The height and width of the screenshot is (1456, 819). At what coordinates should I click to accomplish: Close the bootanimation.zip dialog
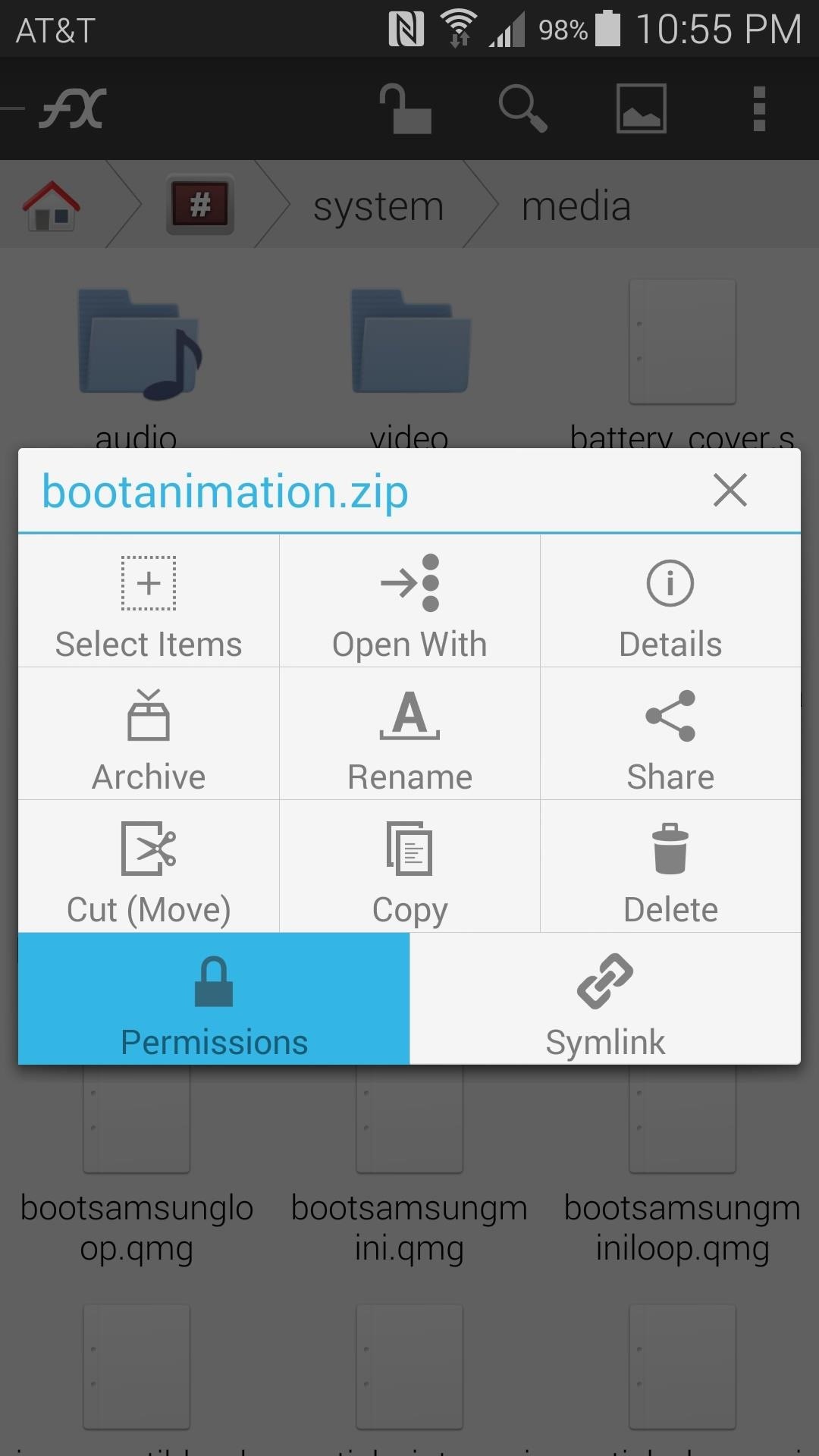click(x=730, y=490)
